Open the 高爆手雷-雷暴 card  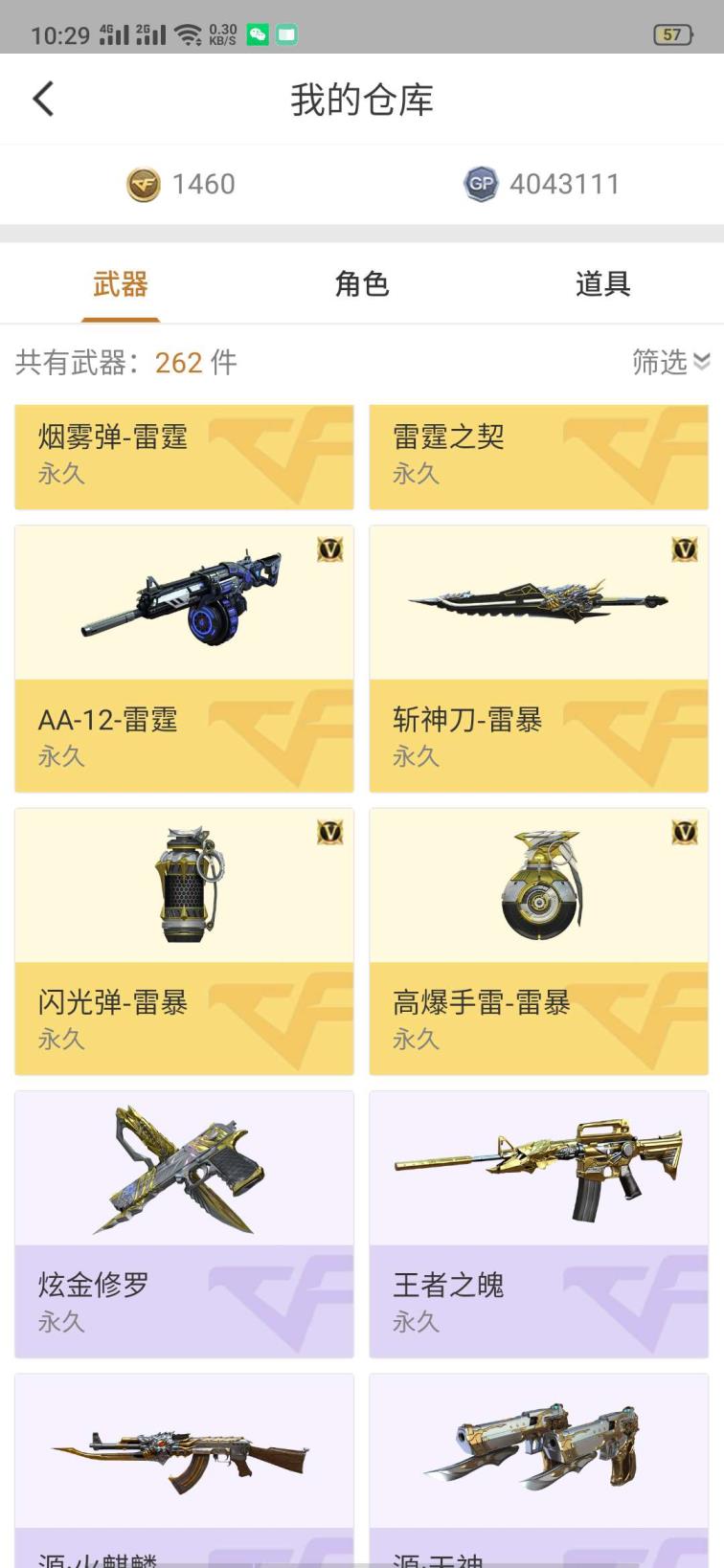pos(538,941)
